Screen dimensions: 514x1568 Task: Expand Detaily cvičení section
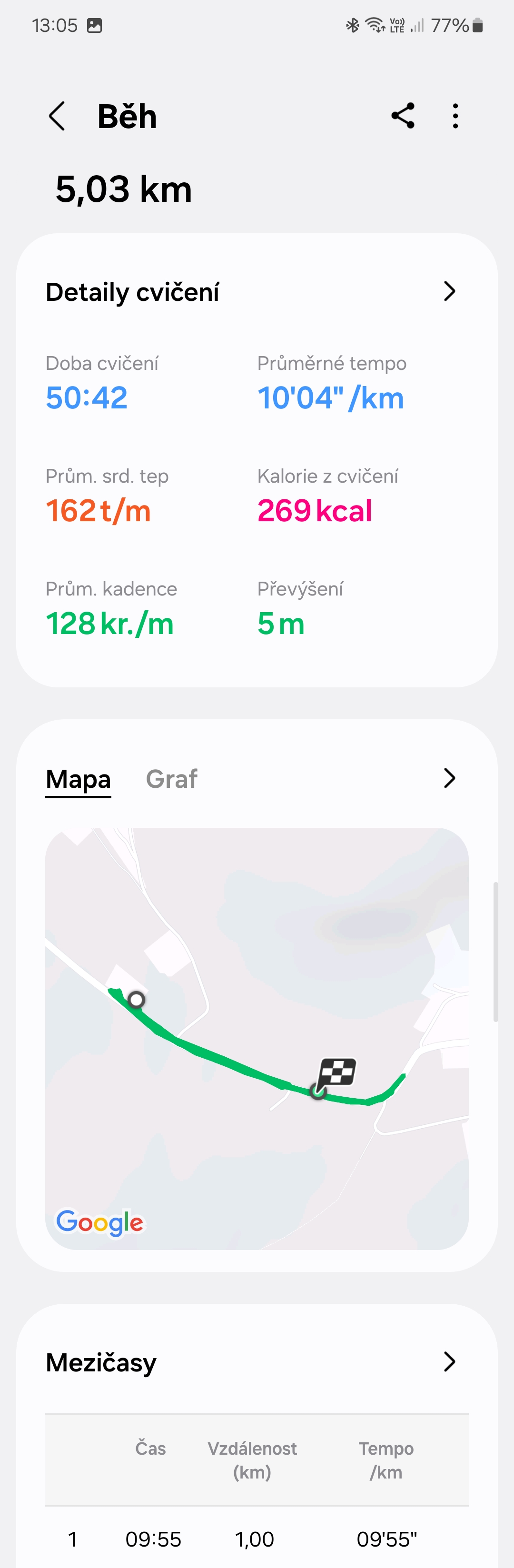tap(449, 292)
